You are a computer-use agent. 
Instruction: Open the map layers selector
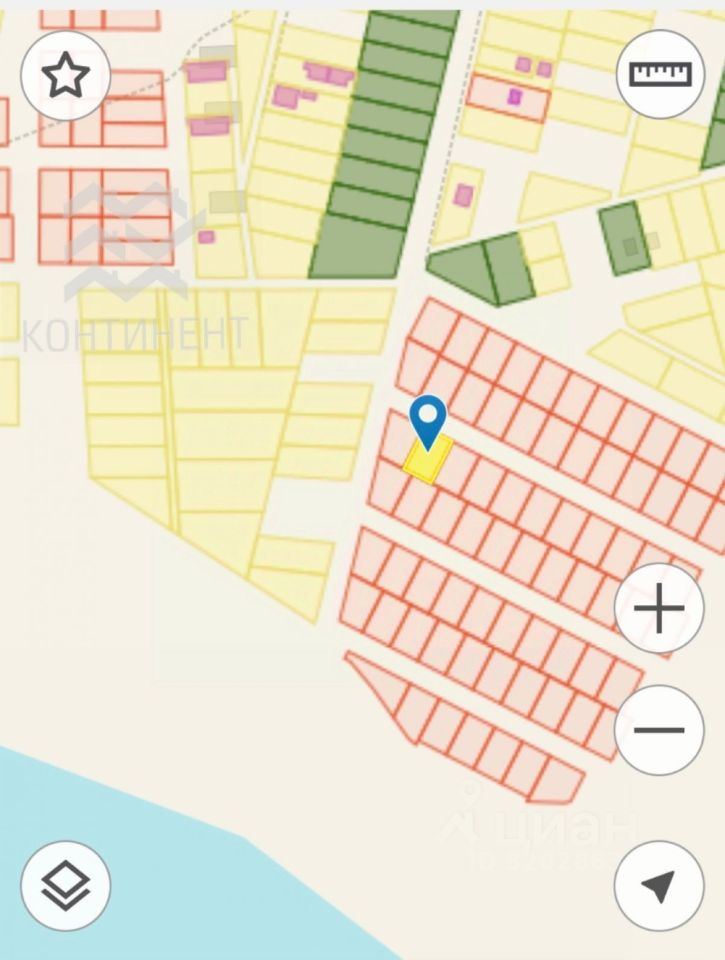[x=65, y=885]
